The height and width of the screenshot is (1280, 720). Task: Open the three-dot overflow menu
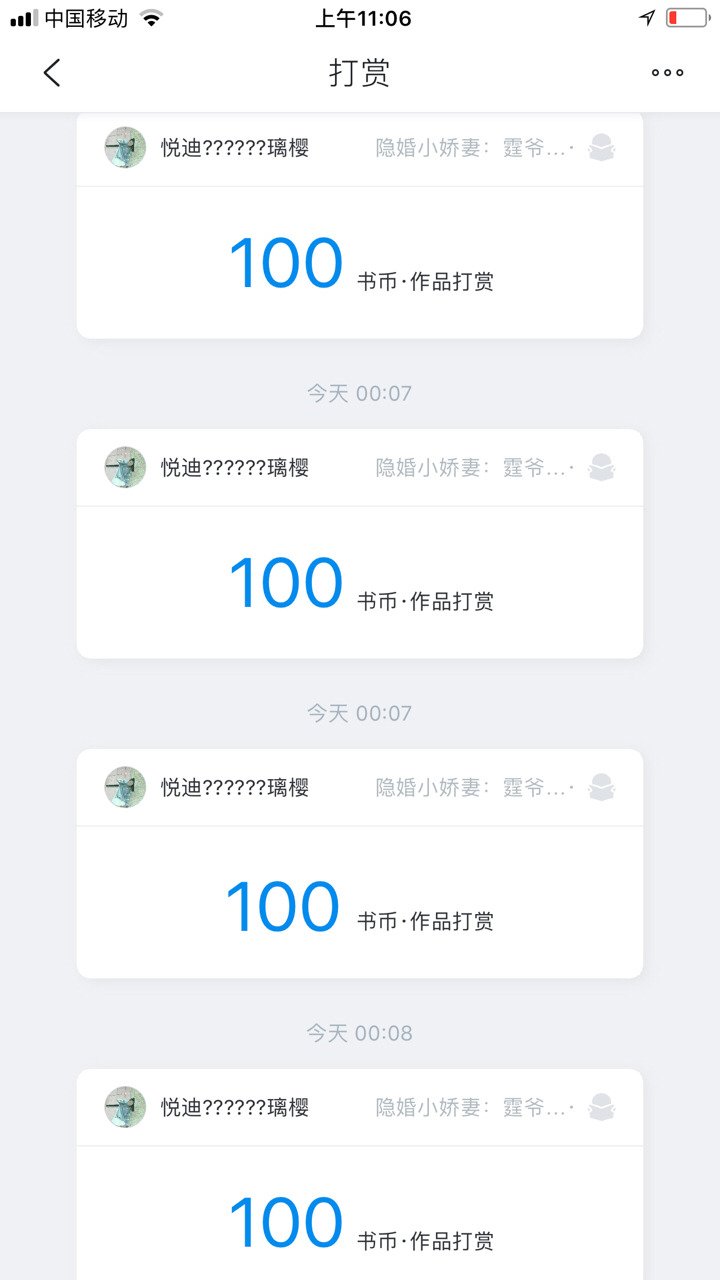667,73
